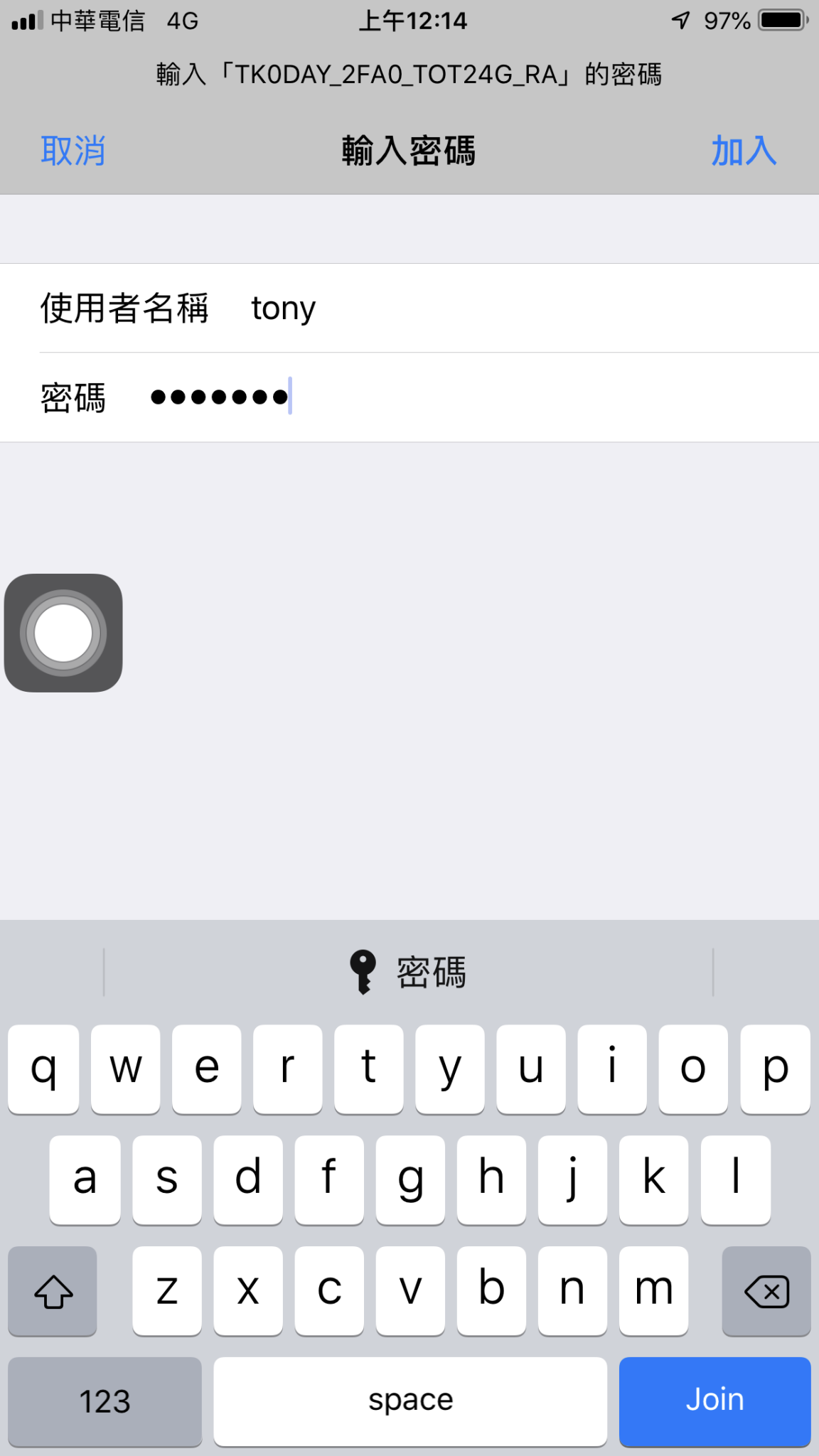Tap the space bar

[x=410, y=1401]
